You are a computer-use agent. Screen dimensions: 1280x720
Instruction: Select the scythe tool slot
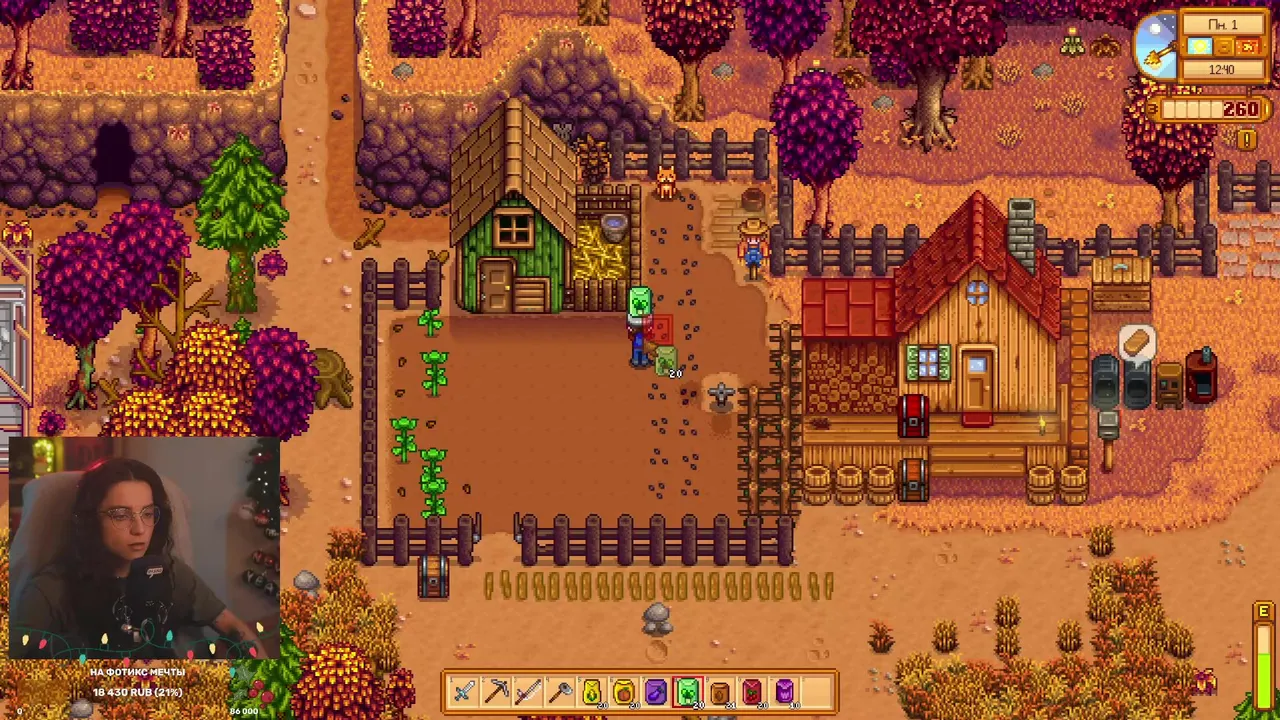tap(528, 691)
